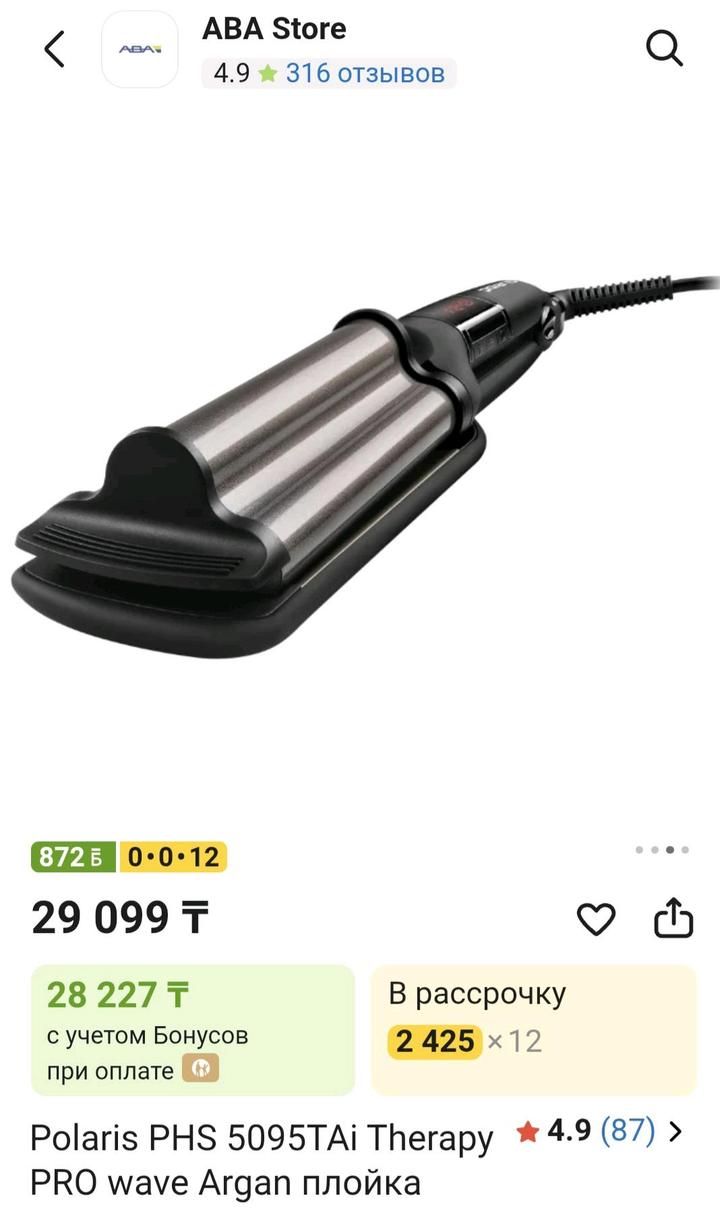Open the 28 227 ₸ bonus price offer
The width and height of the screenshot is (720, 1216).
(x=193, y=1029)
